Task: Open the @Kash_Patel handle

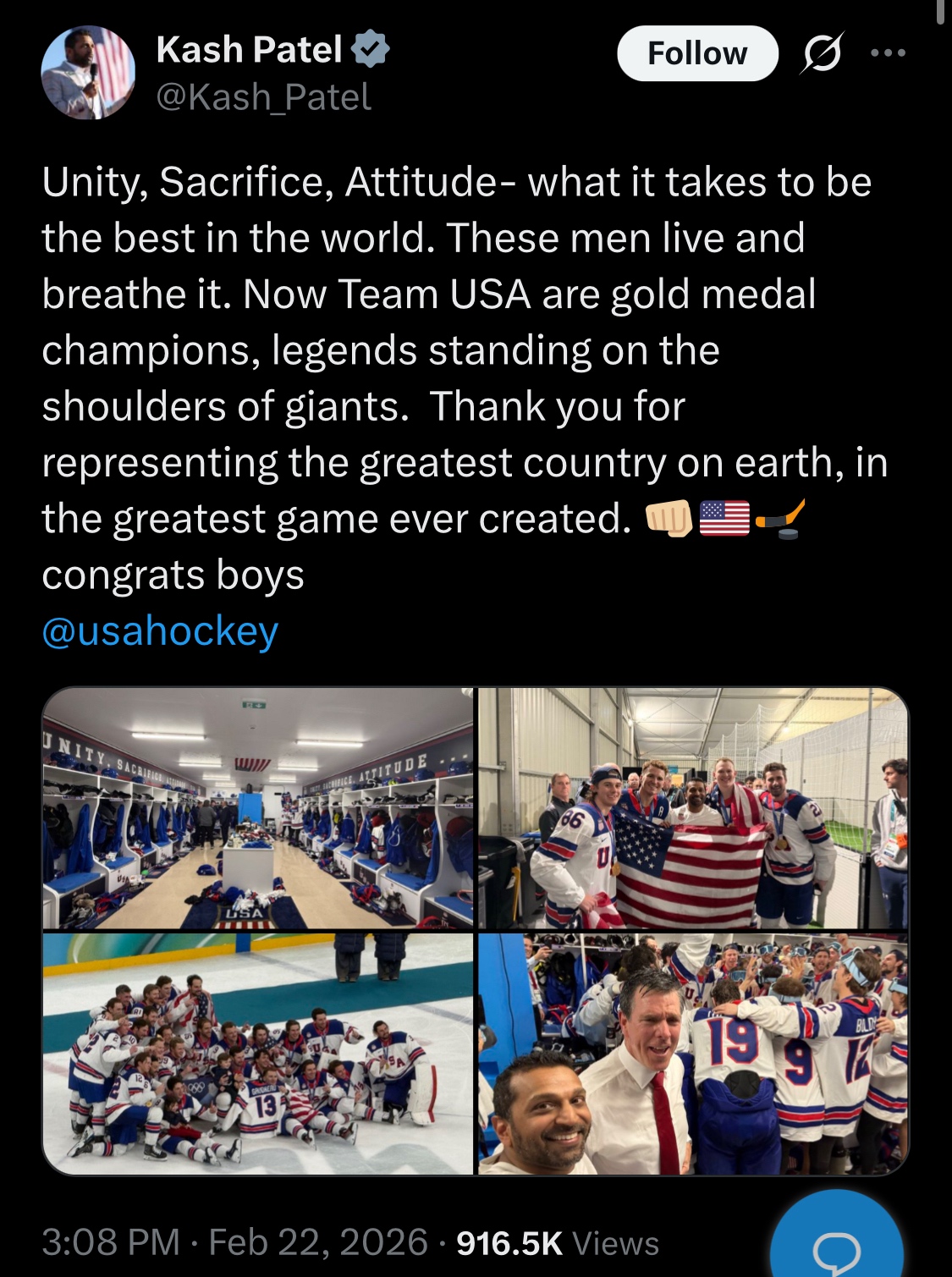Action: coord(263,97)
